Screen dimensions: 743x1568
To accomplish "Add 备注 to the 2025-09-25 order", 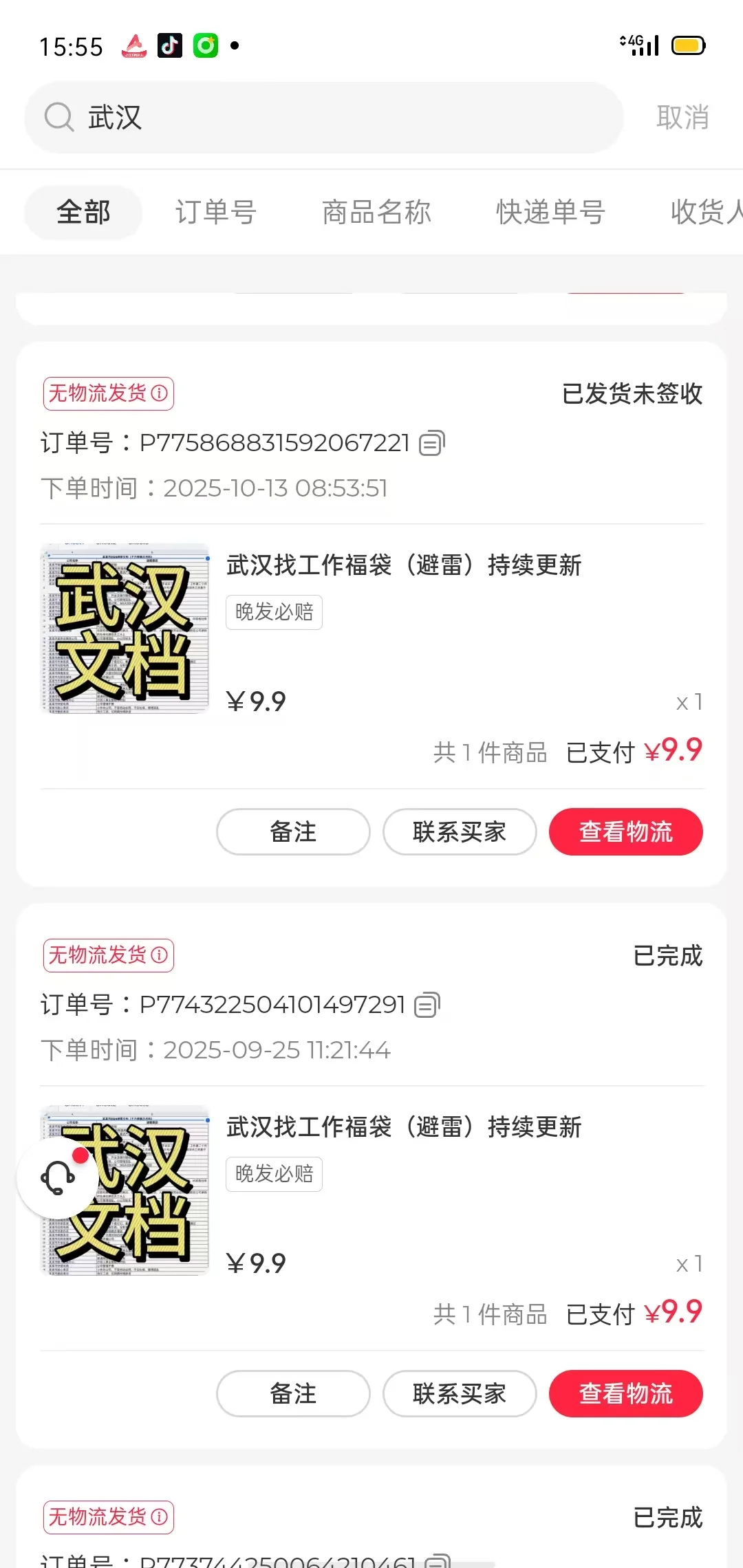I will pos(293,1393).
